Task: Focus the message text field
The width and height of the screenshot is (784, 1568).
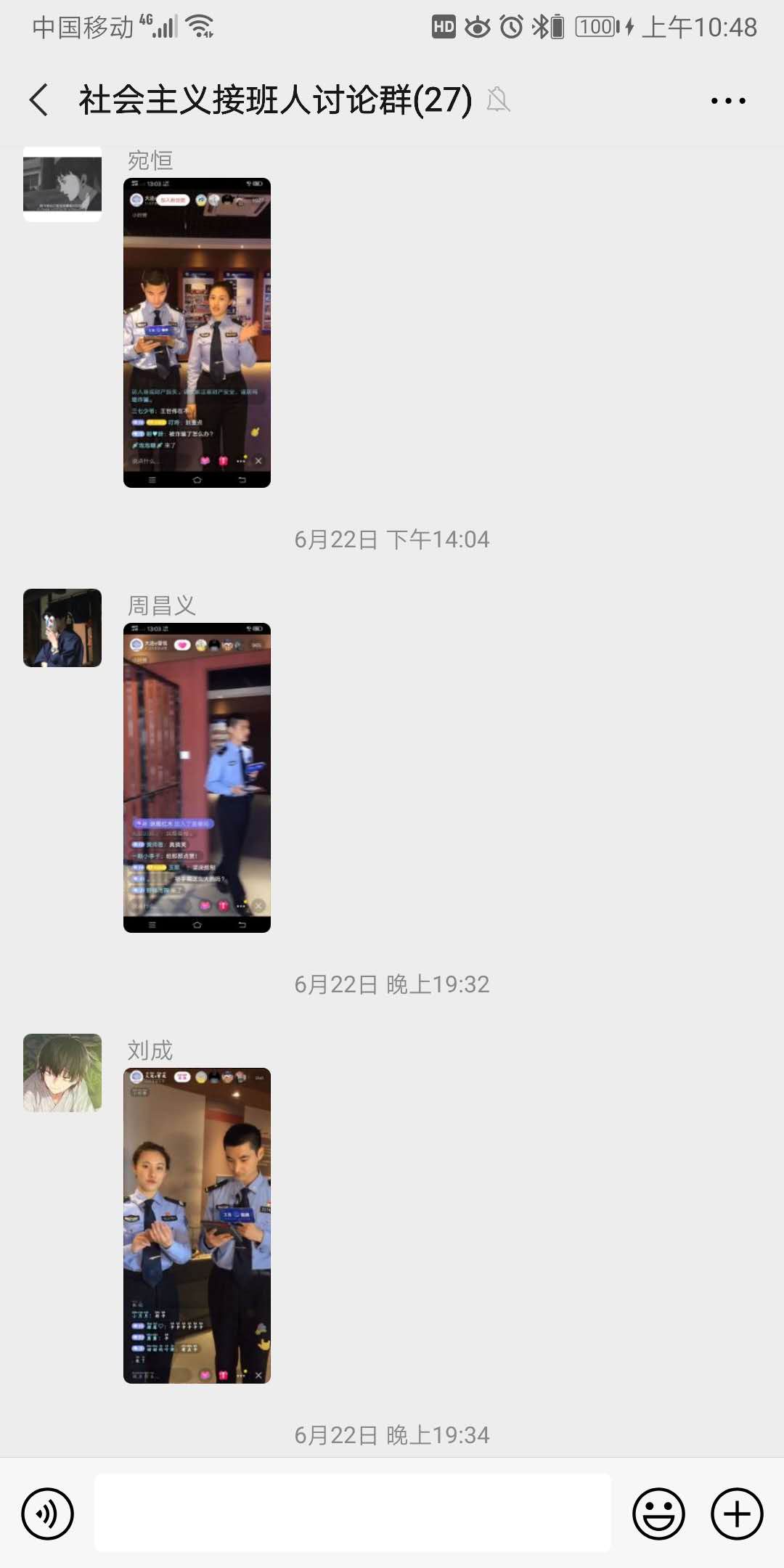Action: (x=353, y=1513)
